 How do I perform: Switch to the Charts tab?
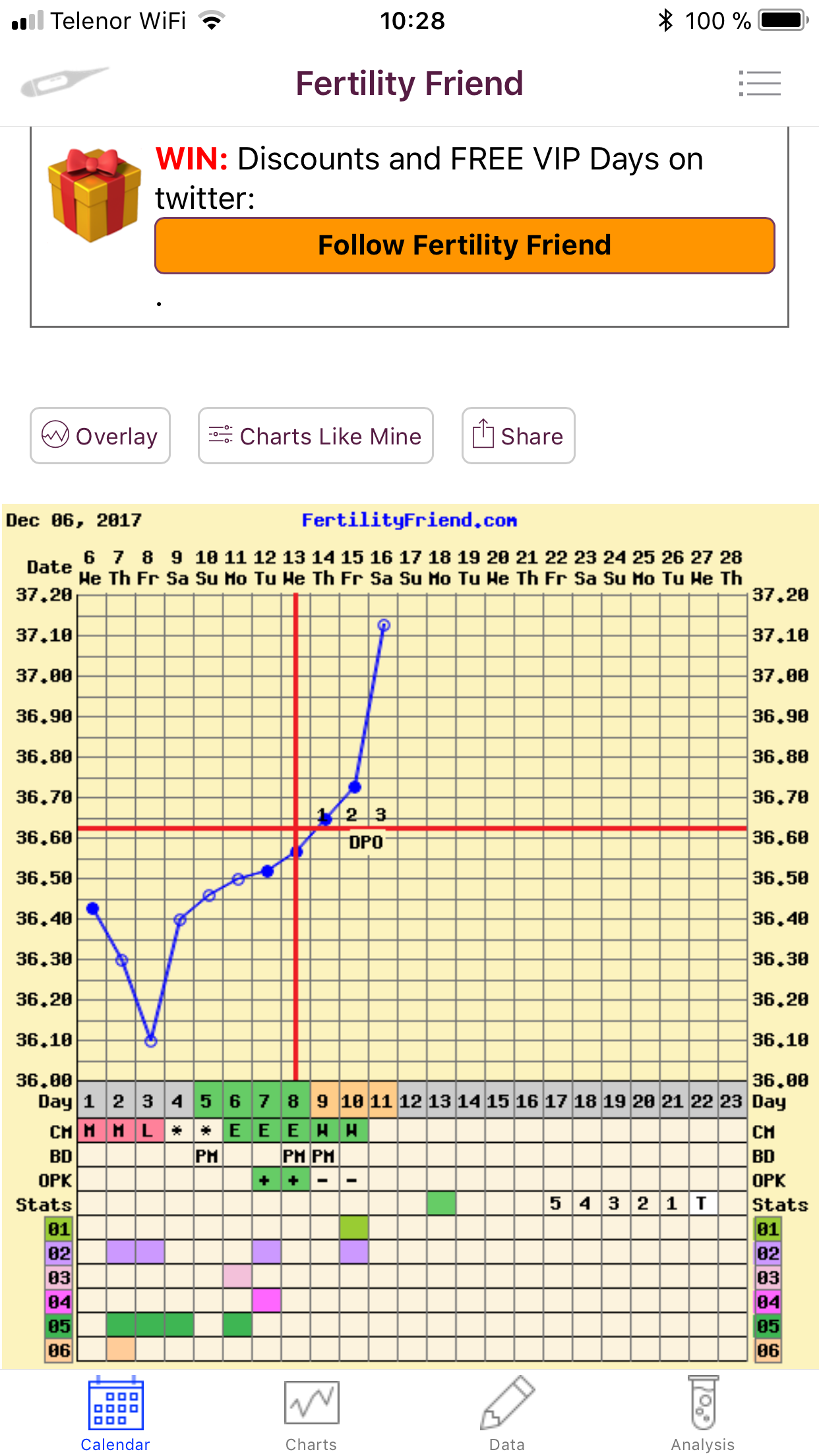tap(311, 1413)
